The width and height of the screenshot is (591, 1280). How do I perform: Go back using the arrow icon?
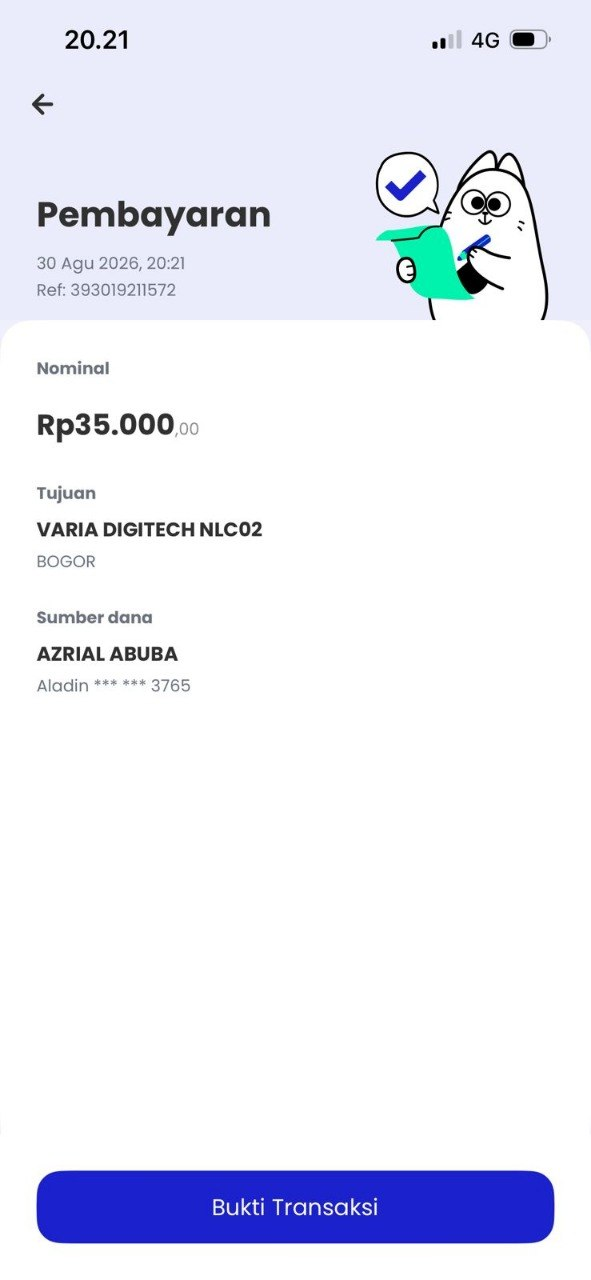[42, 104]
